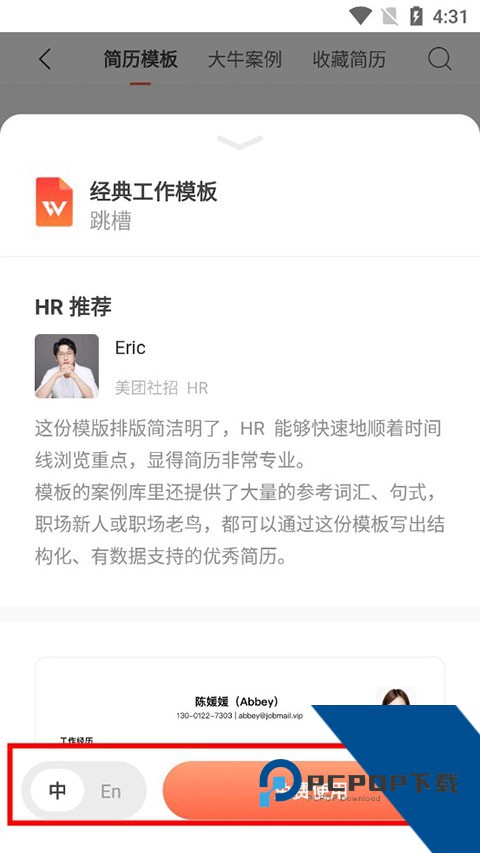The height and width of the screenshot is (853, 480).
Task: Switch to the 收藏简历 tab
Action: [x=349, y=59]
